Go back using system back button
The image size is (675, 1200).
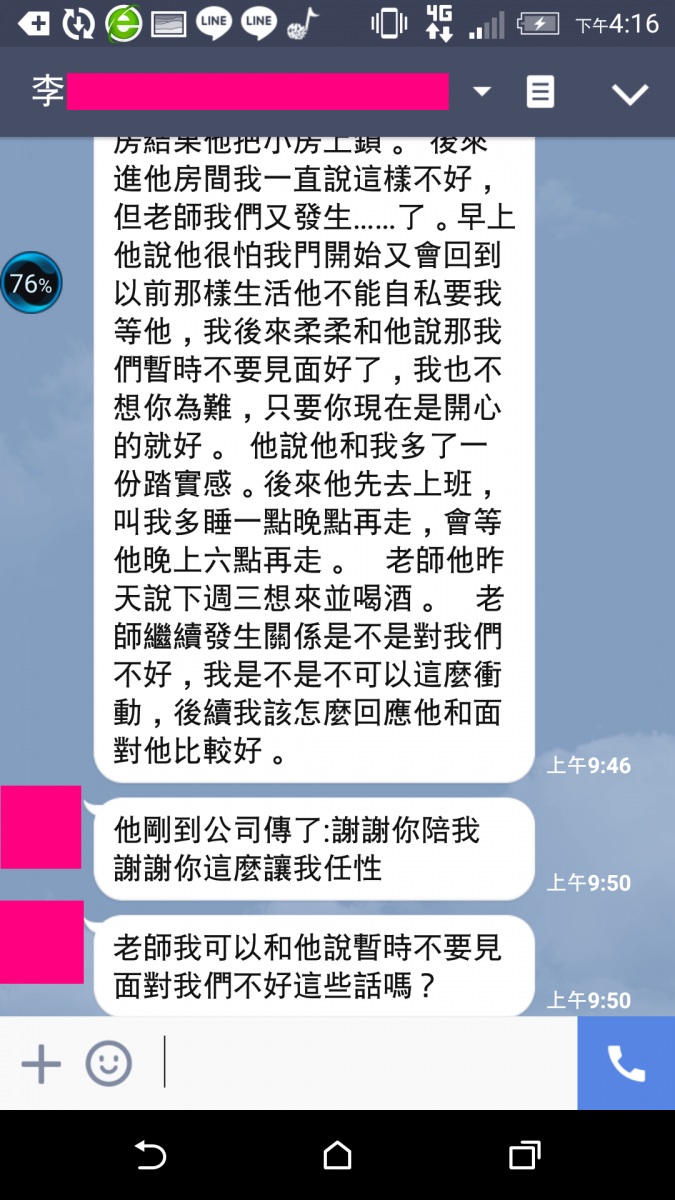[150, 1156]
